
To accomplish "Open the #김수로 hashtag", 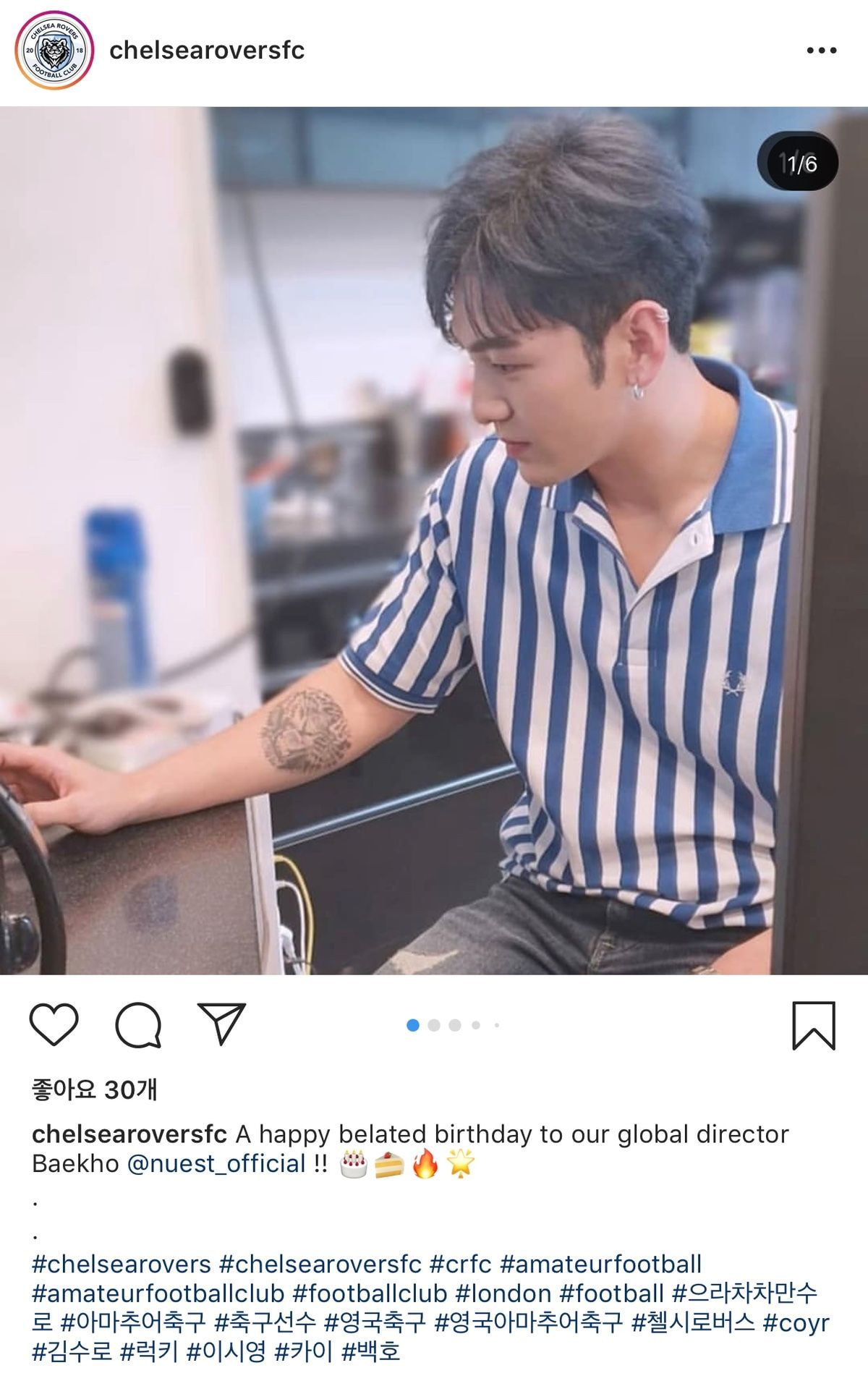I will (x=72, y=1351).
